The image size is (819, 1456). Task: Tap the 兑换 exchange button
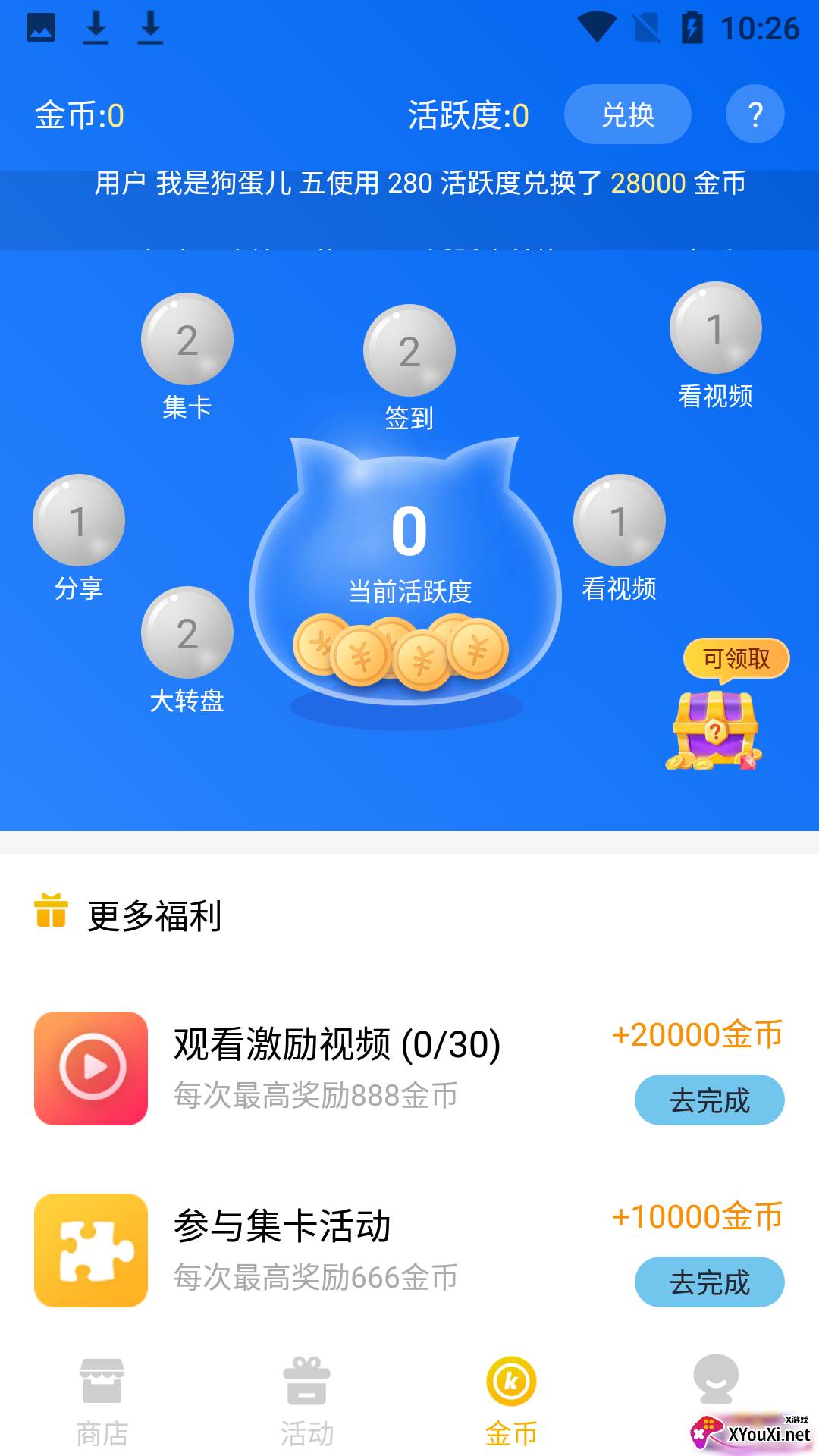coord(627,115)
